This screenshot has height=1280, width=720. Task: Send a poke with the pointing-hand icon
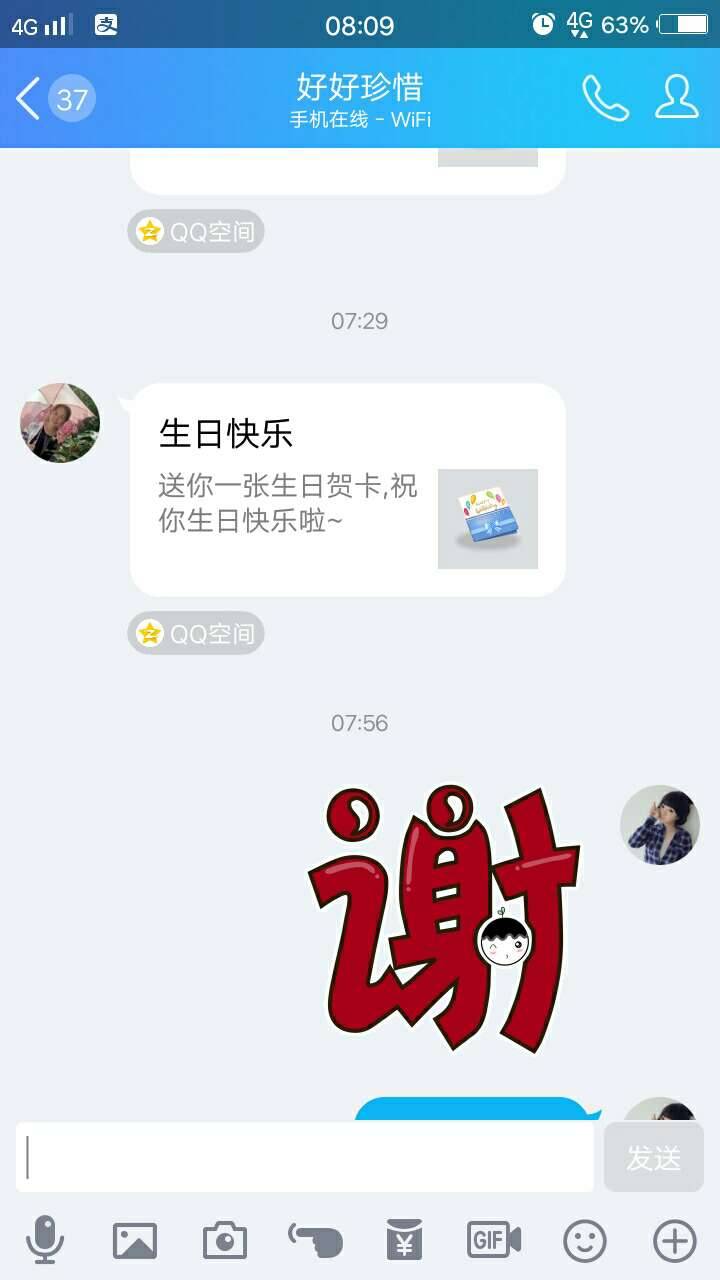pyautogui.click(x=316, y=1241)
